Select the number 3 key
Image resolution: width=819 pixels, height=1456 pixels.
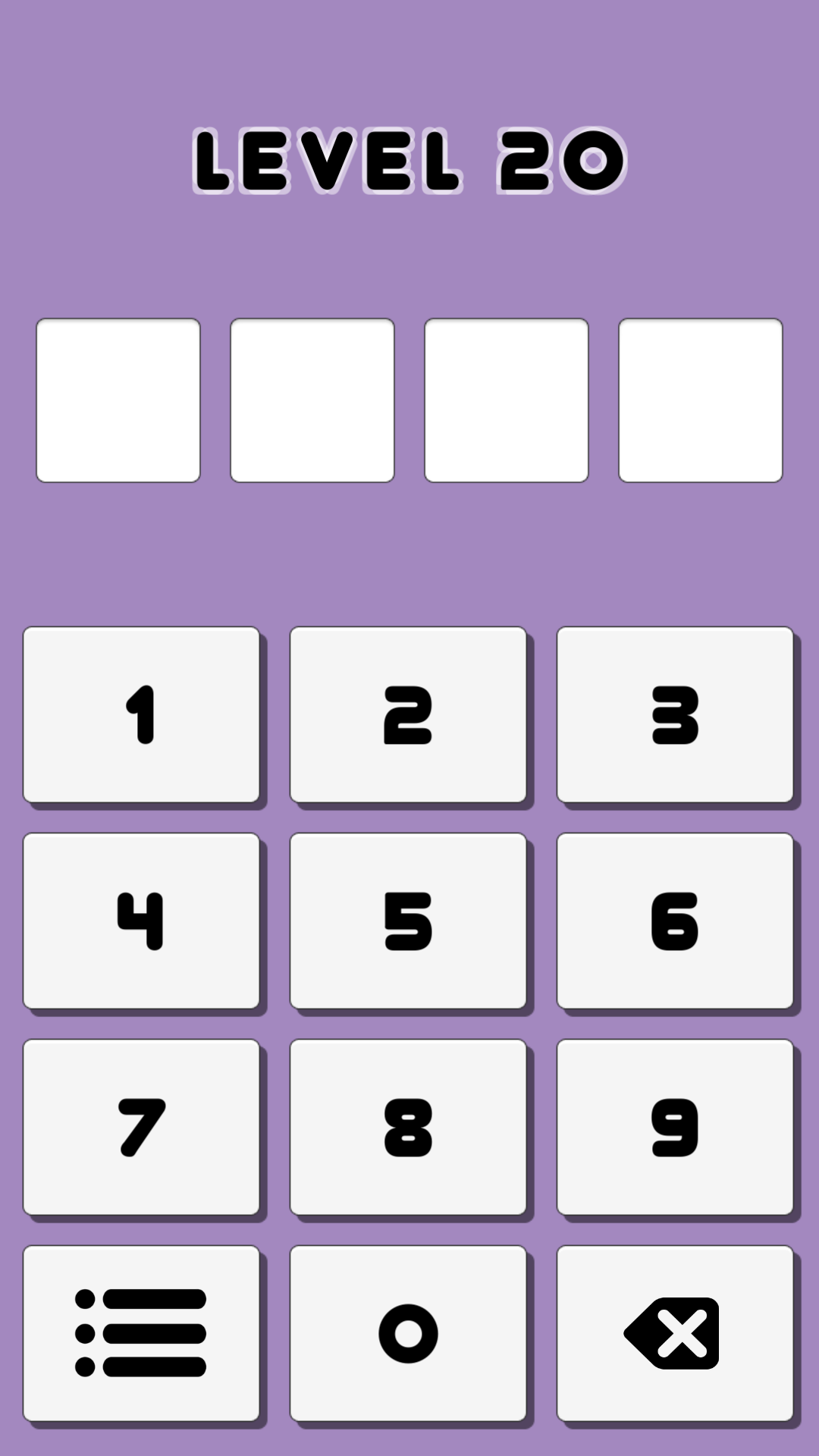(675, 714)
